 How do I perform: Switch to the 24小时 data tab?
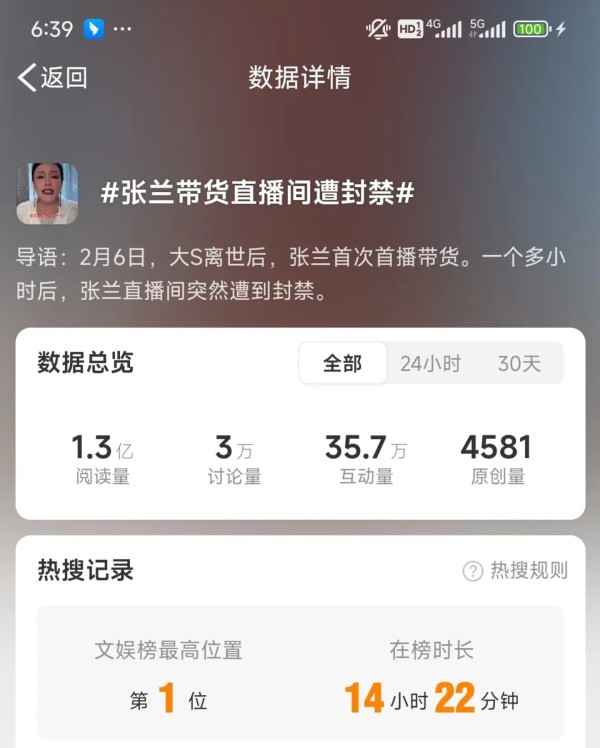point(430,363)
